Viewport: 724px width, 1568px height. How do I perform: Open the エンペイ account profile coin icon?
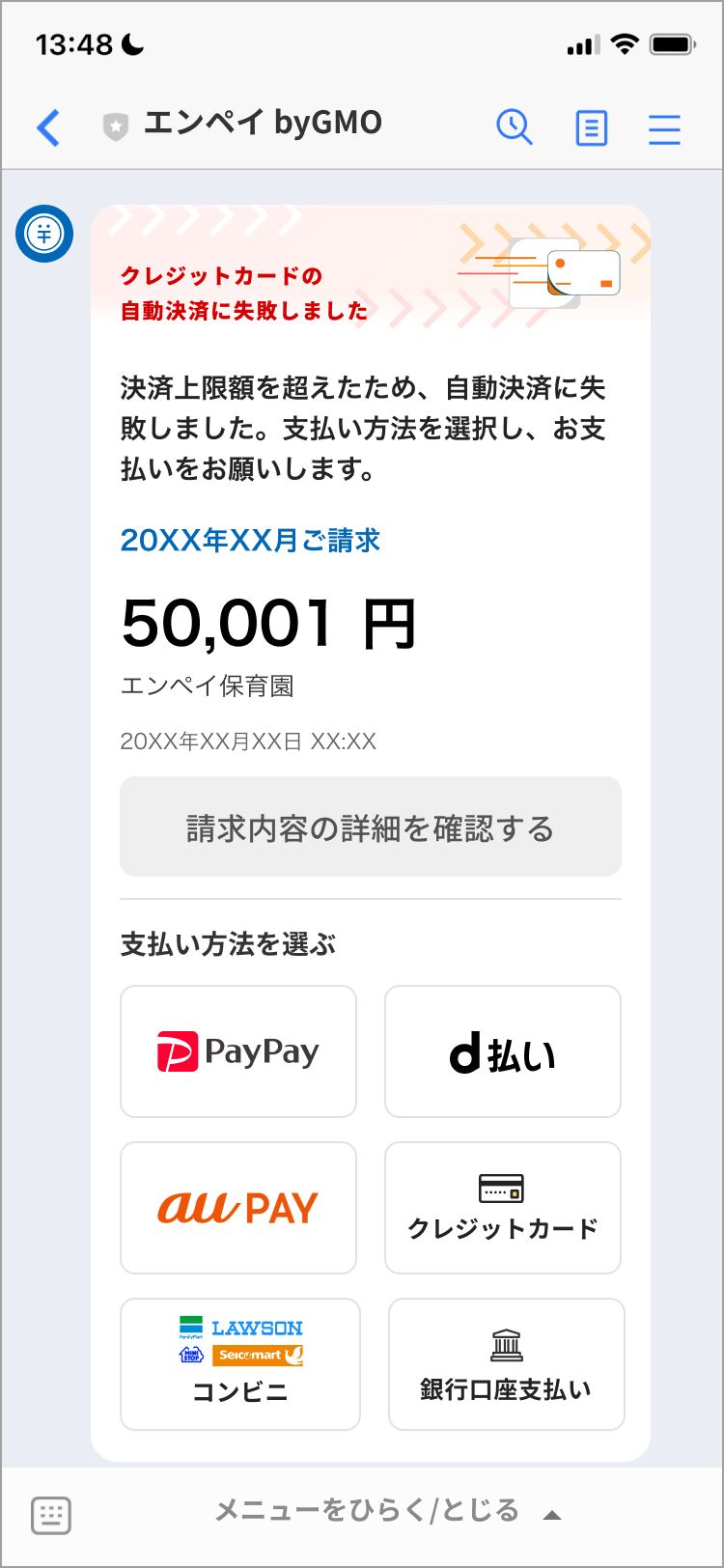[x=44, y=233]
